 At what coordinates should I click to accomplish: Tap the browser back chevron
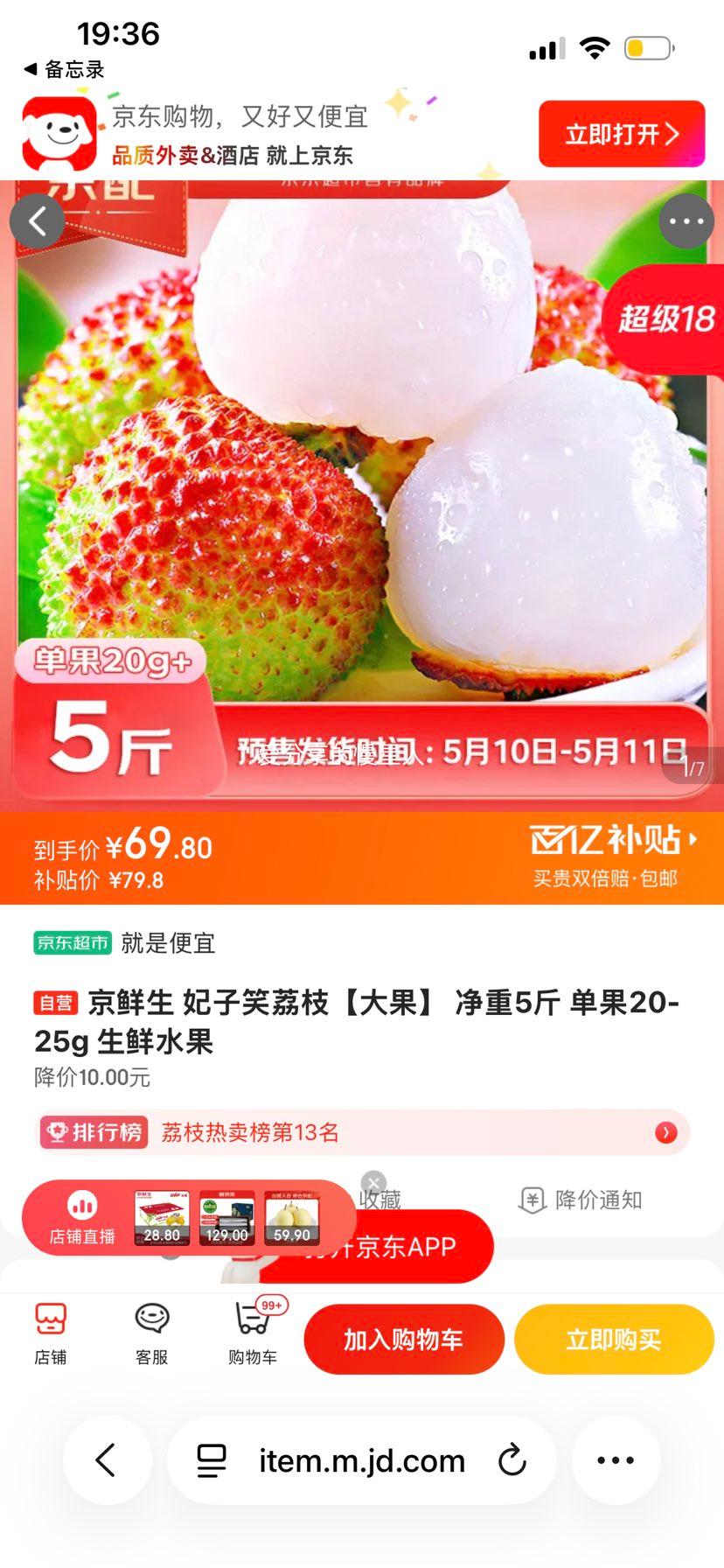click(107, 1459)
